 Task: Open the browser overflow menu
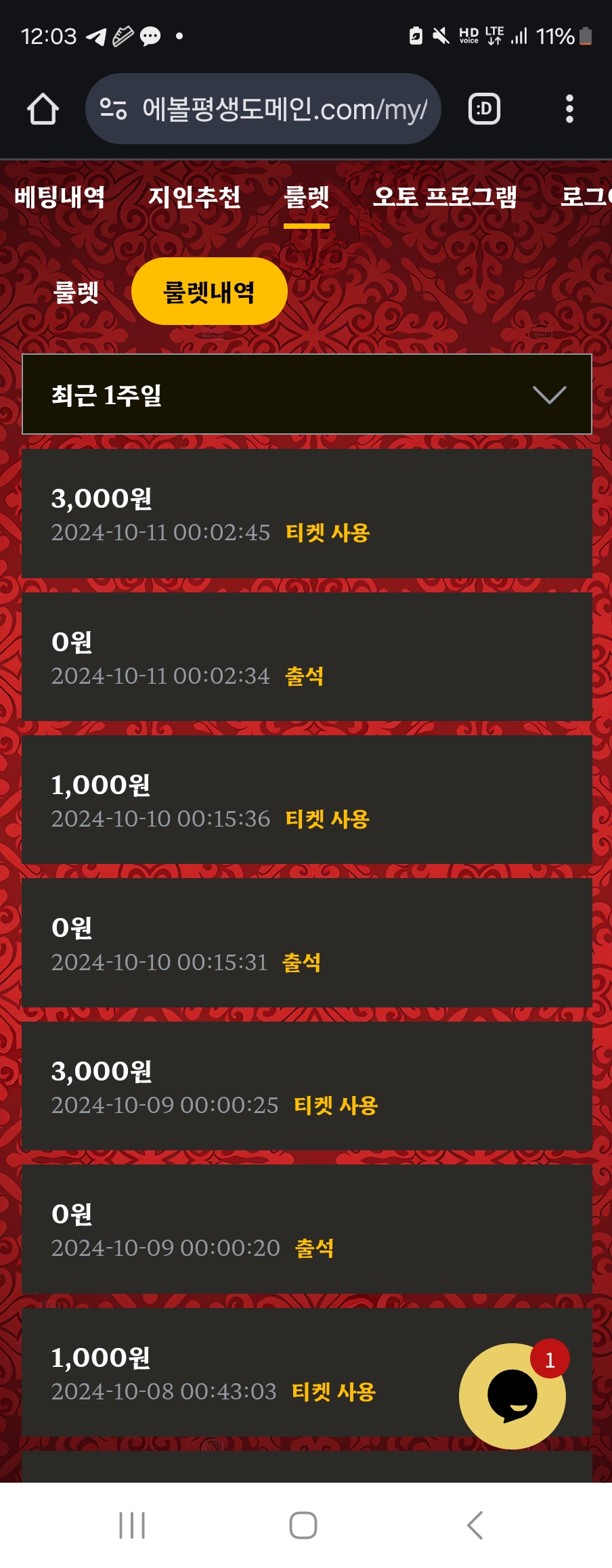pyautogui.click(x=569, y=109)
